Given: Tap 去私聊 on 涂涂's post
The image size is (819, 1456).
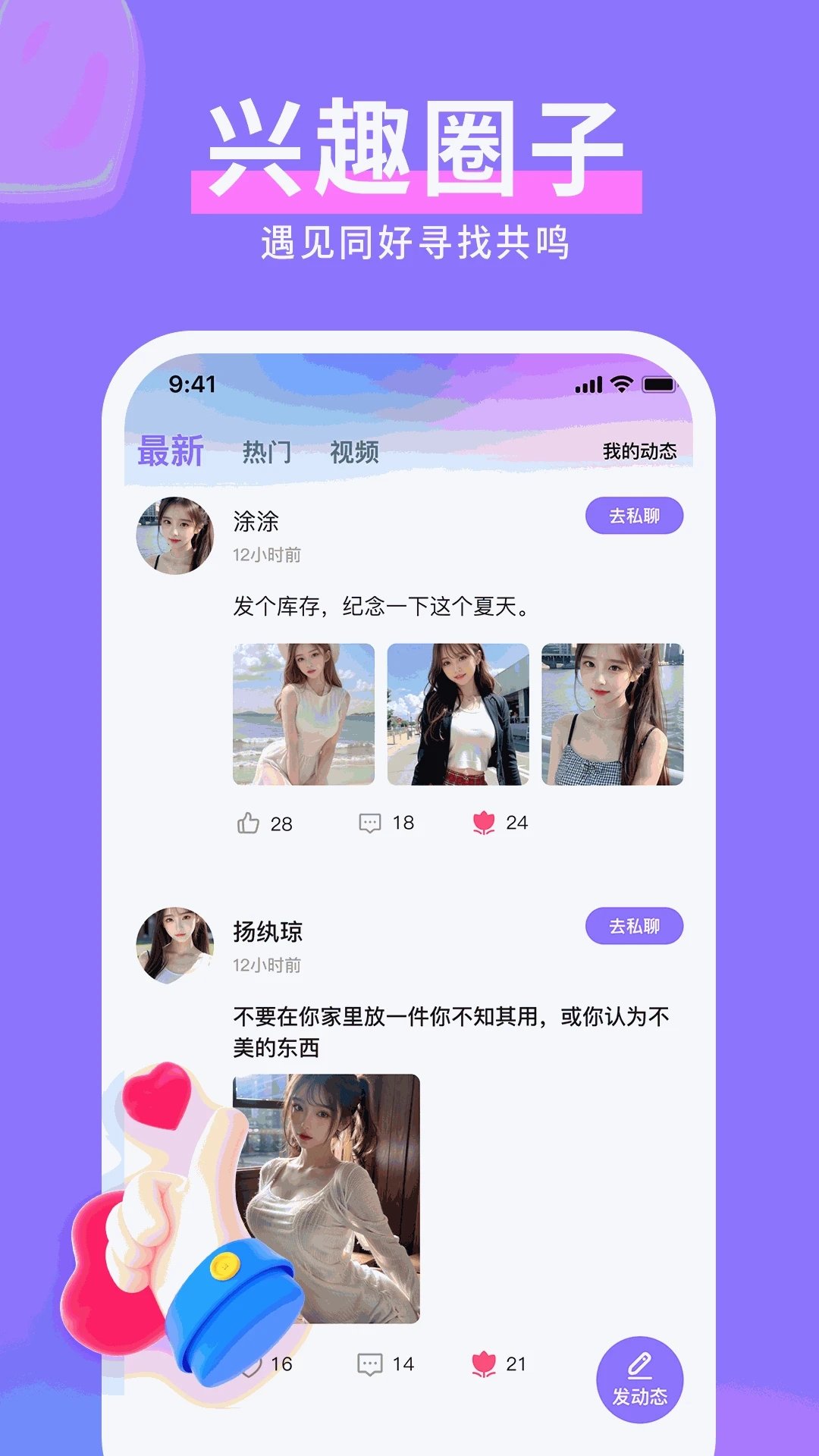Looking at the screenshot, I should coord(634,514).
